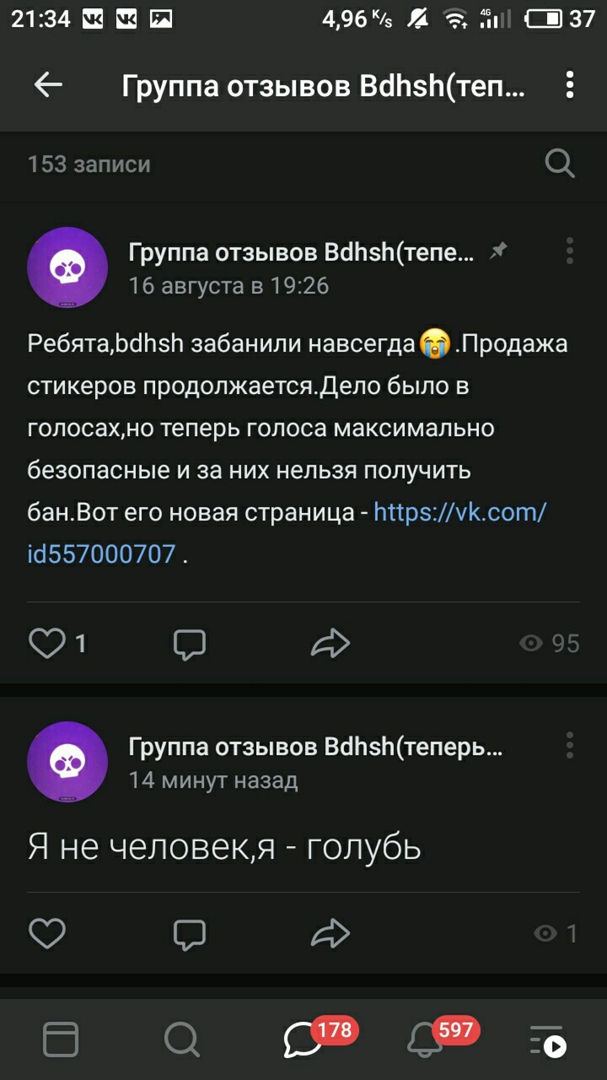Open the search tab in bottom bar
The image size is (607, 1080).
(x=181, y=1040)
